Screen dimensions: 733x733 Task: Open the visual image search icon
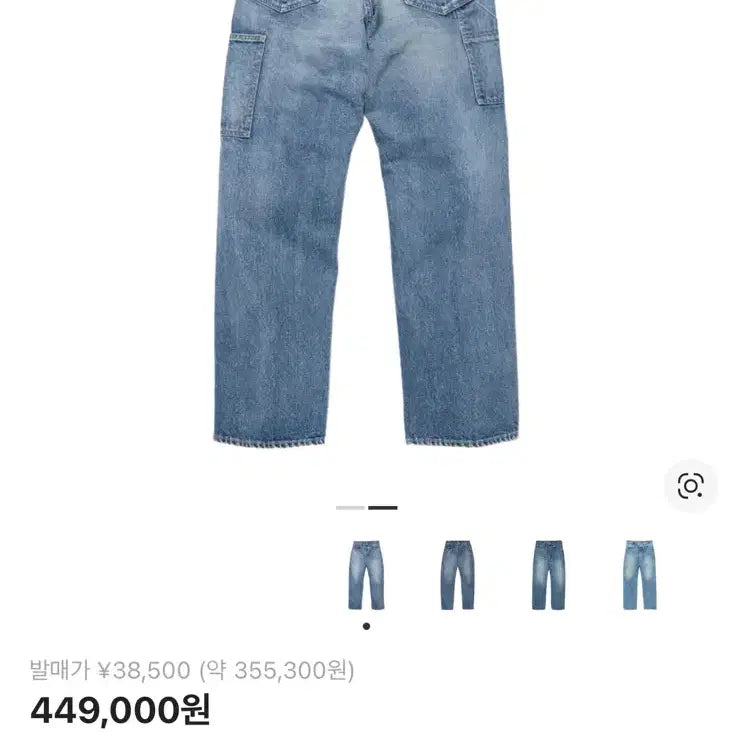[x=690, y=486]
